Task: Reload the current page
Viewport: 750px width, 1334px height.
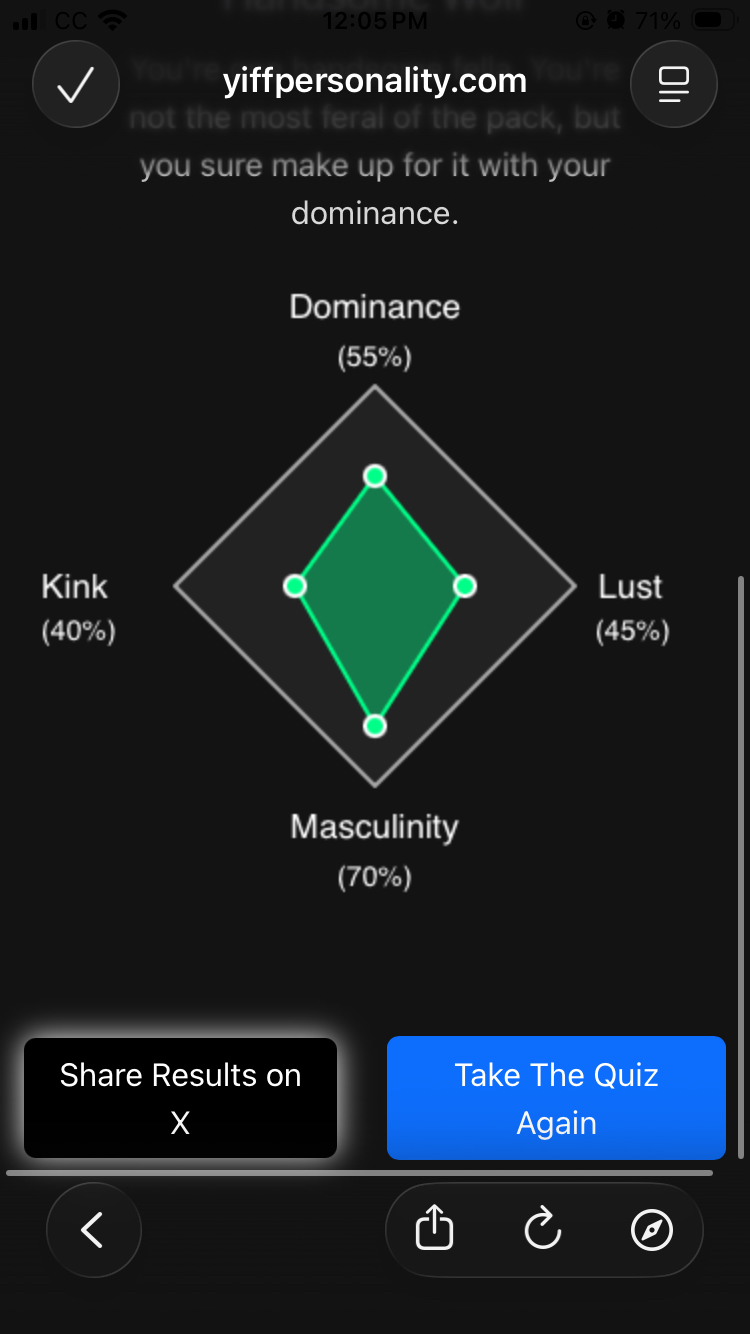Action: [543, 1229]
